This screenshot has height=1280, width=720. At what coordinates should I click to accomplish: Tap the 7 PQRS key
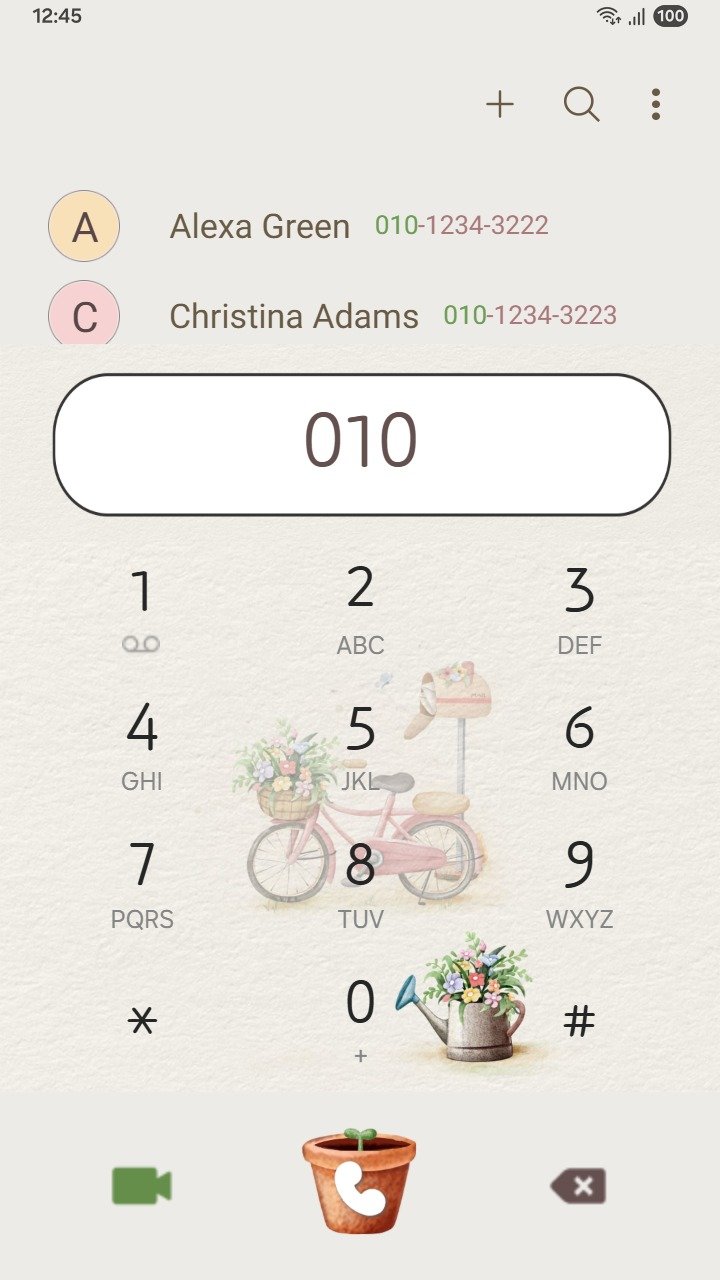click(141, 882)
